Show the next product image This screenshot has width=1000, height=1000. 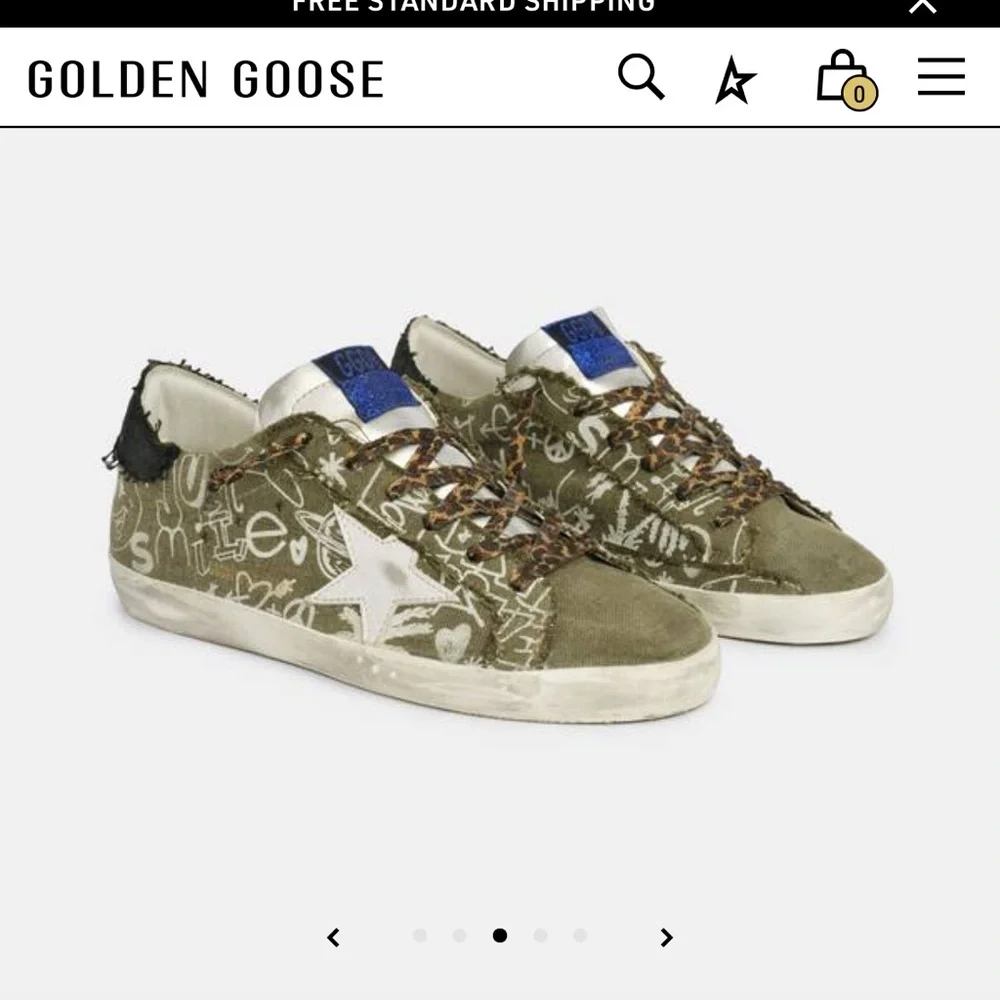click(x=666, y=937)
